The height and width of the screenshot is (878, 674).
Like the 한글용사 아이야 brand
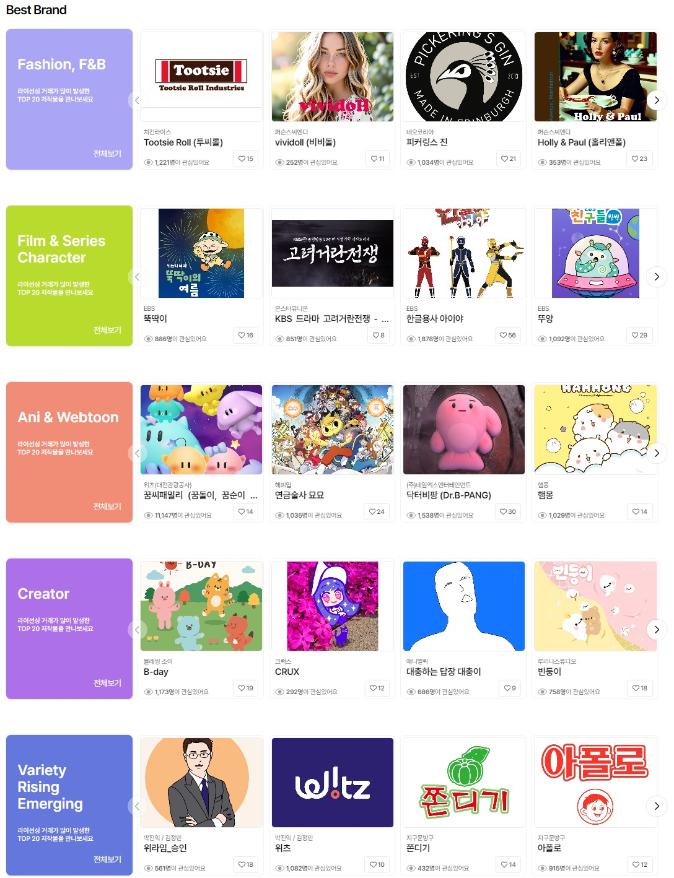click(508, 336)
